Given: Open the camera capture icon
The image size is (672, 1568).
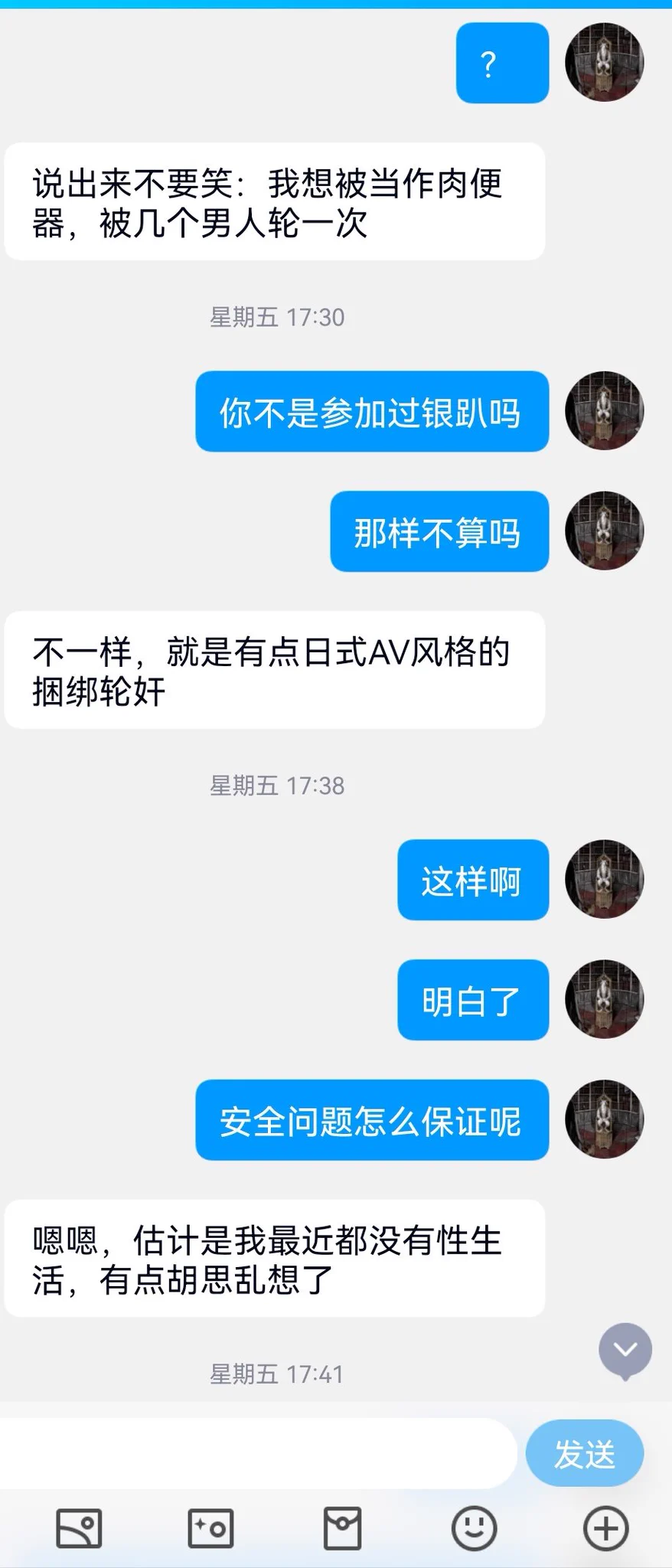Looking at the screenshot, I should (210, 1529).
